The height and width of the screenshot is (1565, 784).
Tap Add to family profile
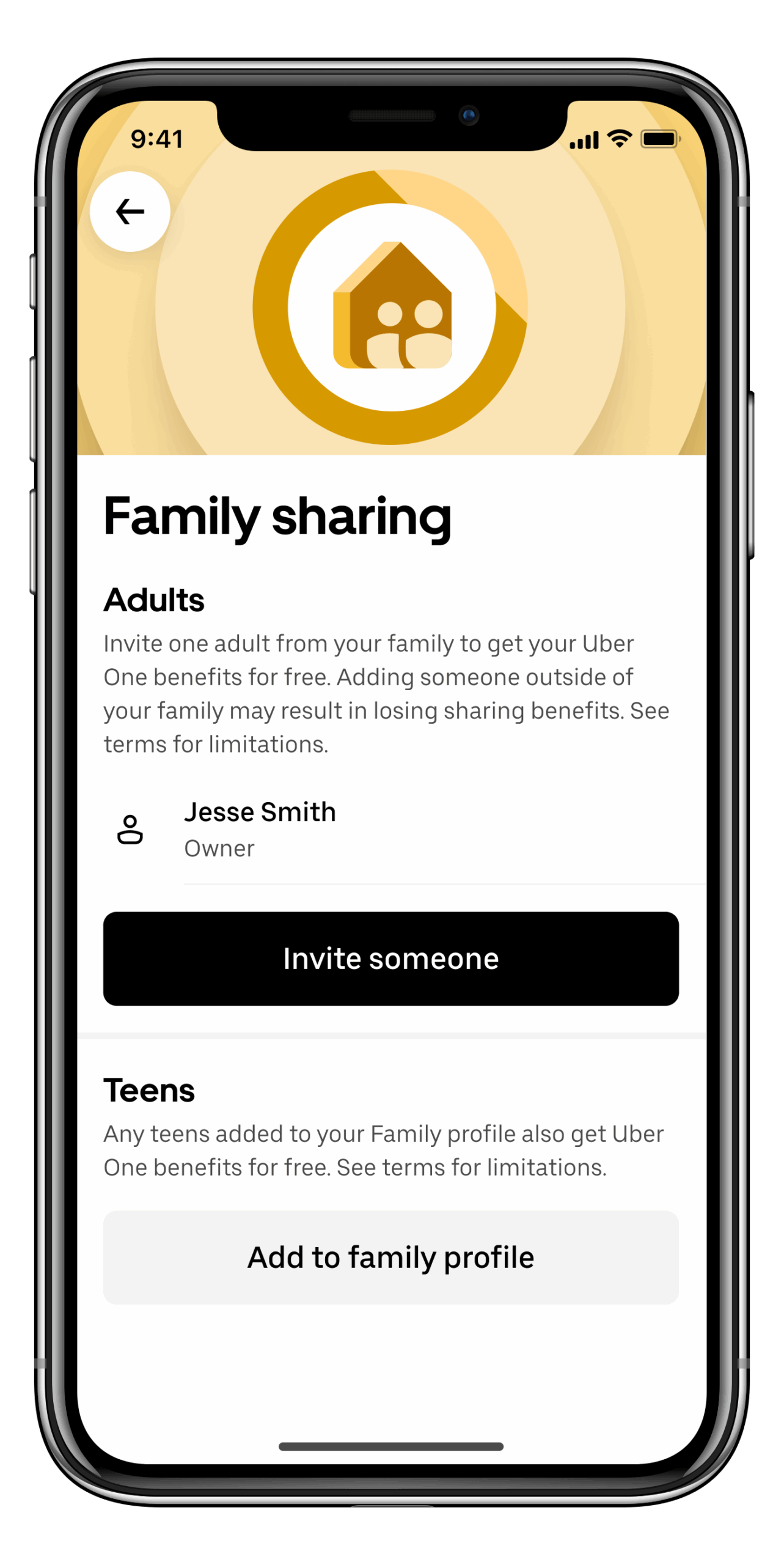pyautogui.click(x=390, y=1258)
